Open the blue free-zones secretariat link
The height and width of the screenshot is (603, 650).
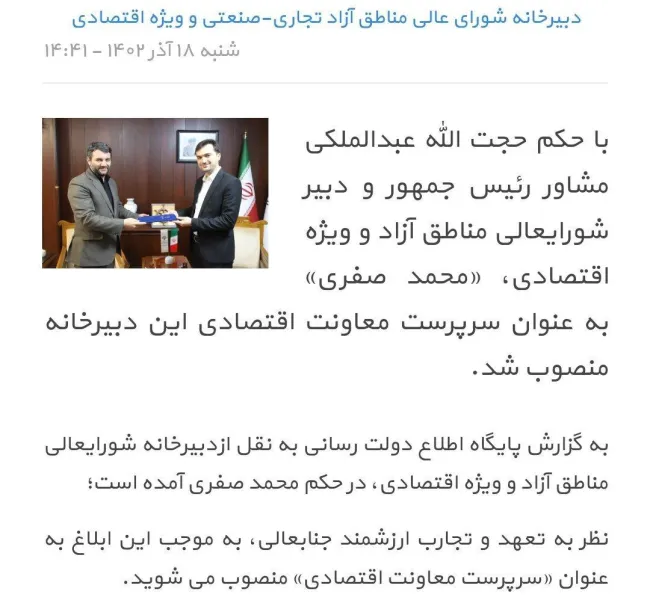(x=329, y=17)
